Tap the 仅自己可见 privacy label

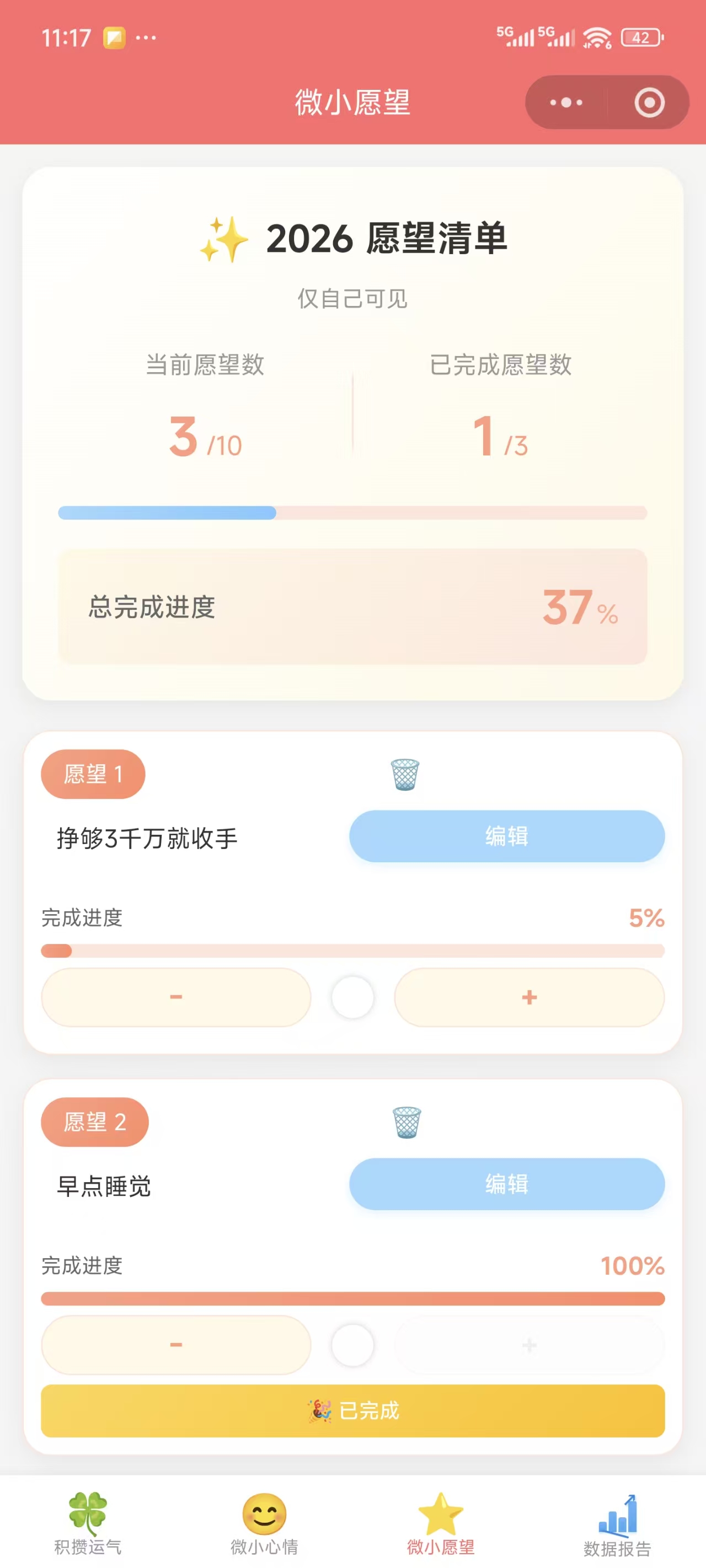click(x=354, y=298)
